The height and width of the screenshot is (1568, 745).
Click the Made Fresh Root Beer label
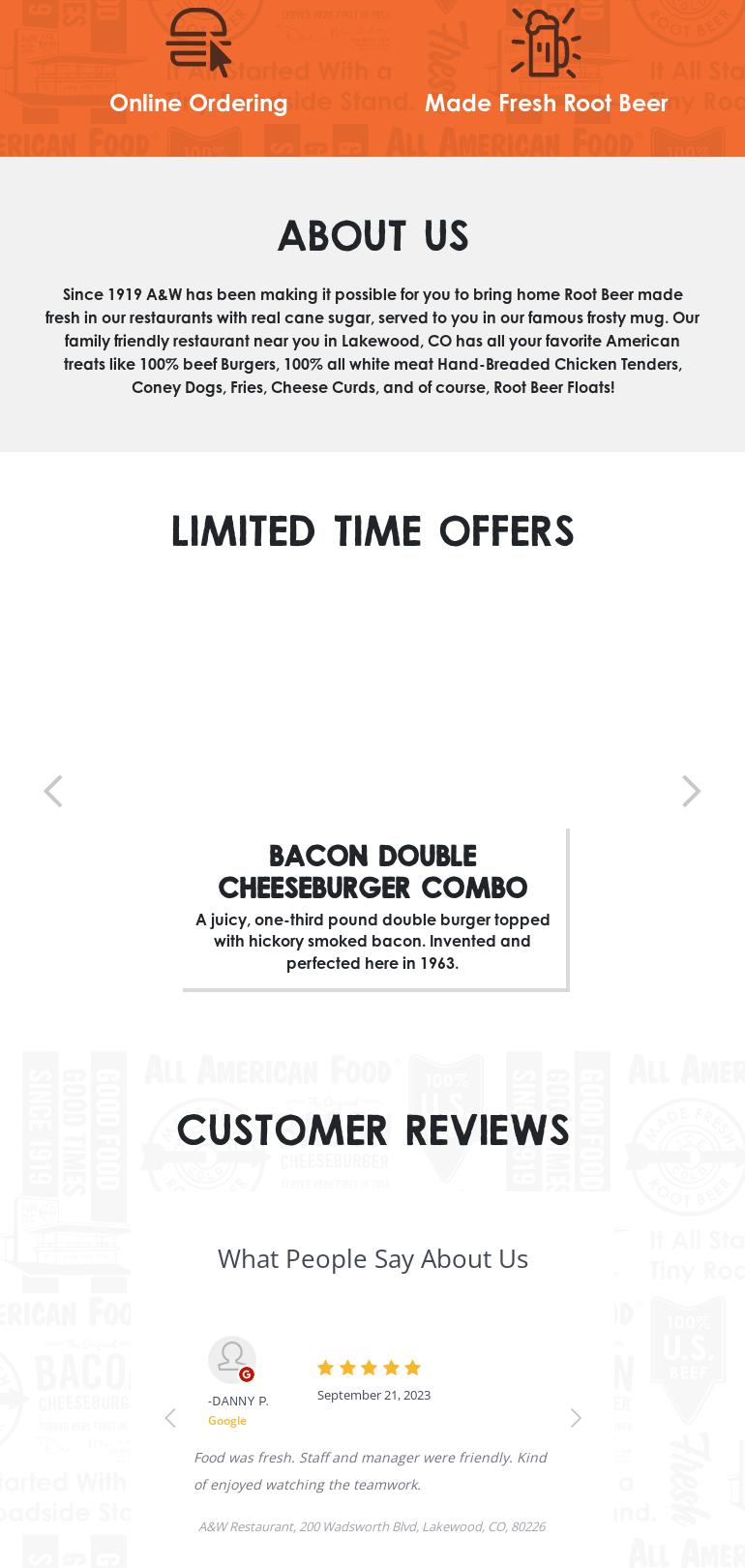point(546,103)
